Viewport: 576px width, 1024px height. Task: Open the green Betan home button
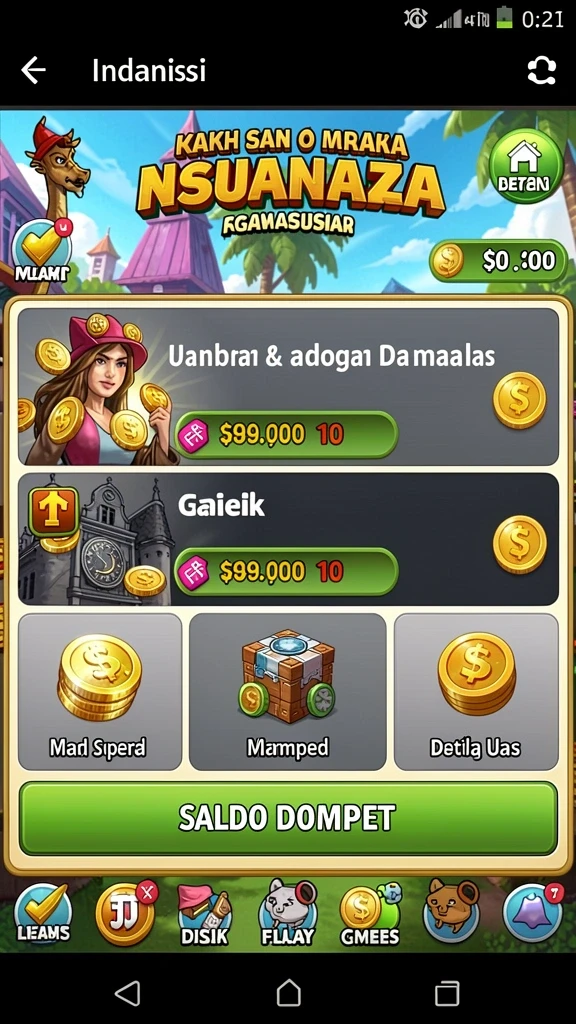pos(526,166)
